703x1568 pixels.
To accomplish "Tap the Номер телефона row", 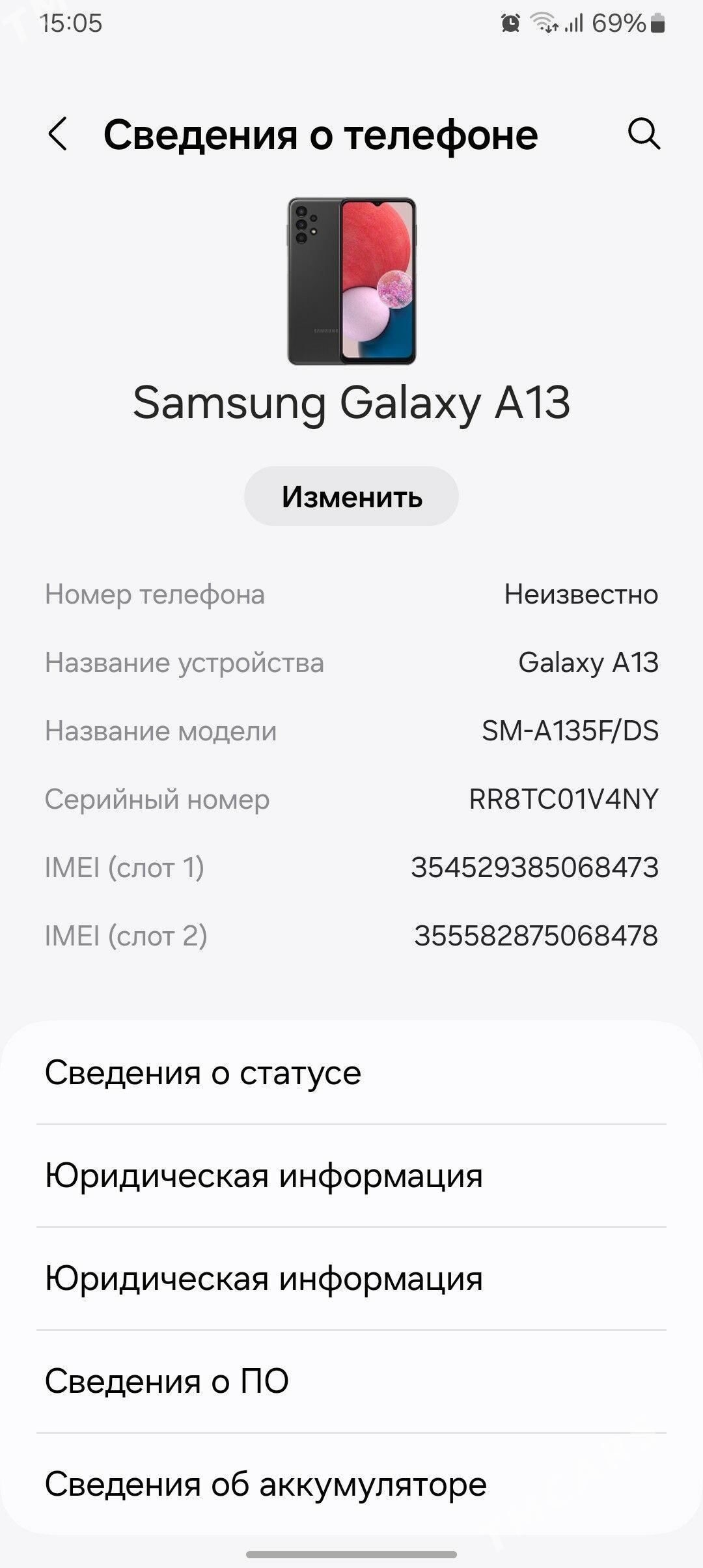I will (x=351, y=595).
